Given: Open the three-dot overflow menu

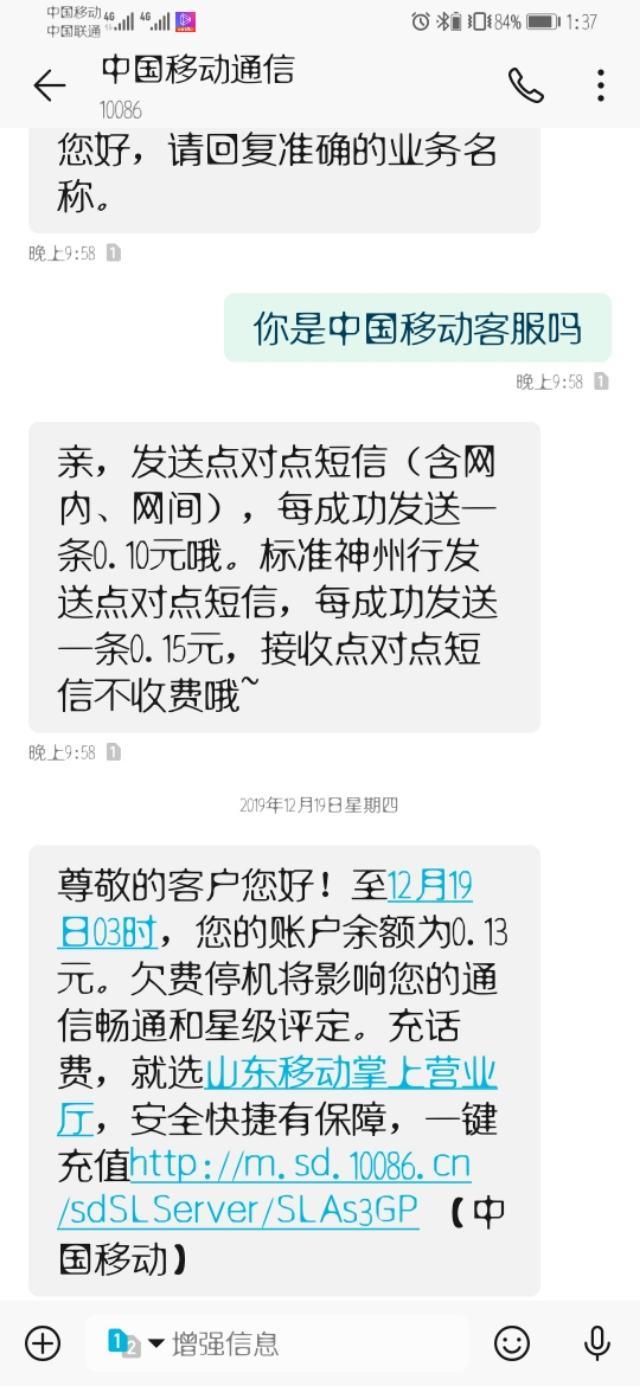Looking at the screenshot, I should [600, 86].
